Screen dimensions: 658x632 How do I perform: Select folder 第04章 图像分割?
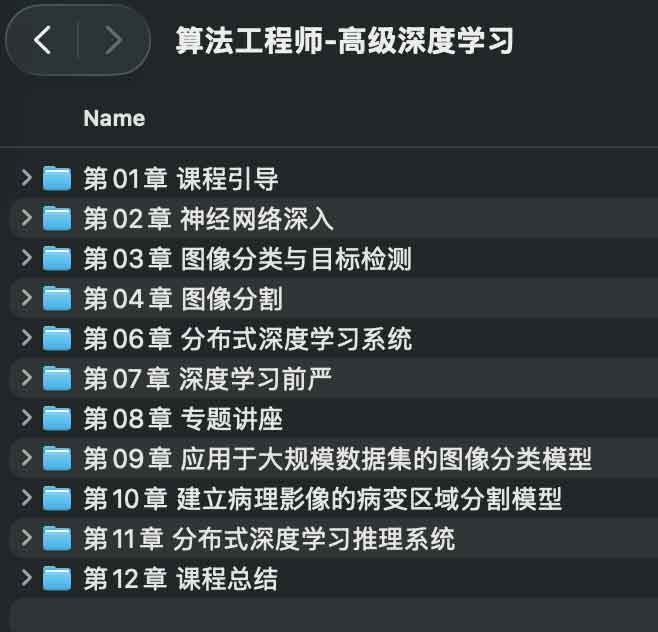[181, 299]
